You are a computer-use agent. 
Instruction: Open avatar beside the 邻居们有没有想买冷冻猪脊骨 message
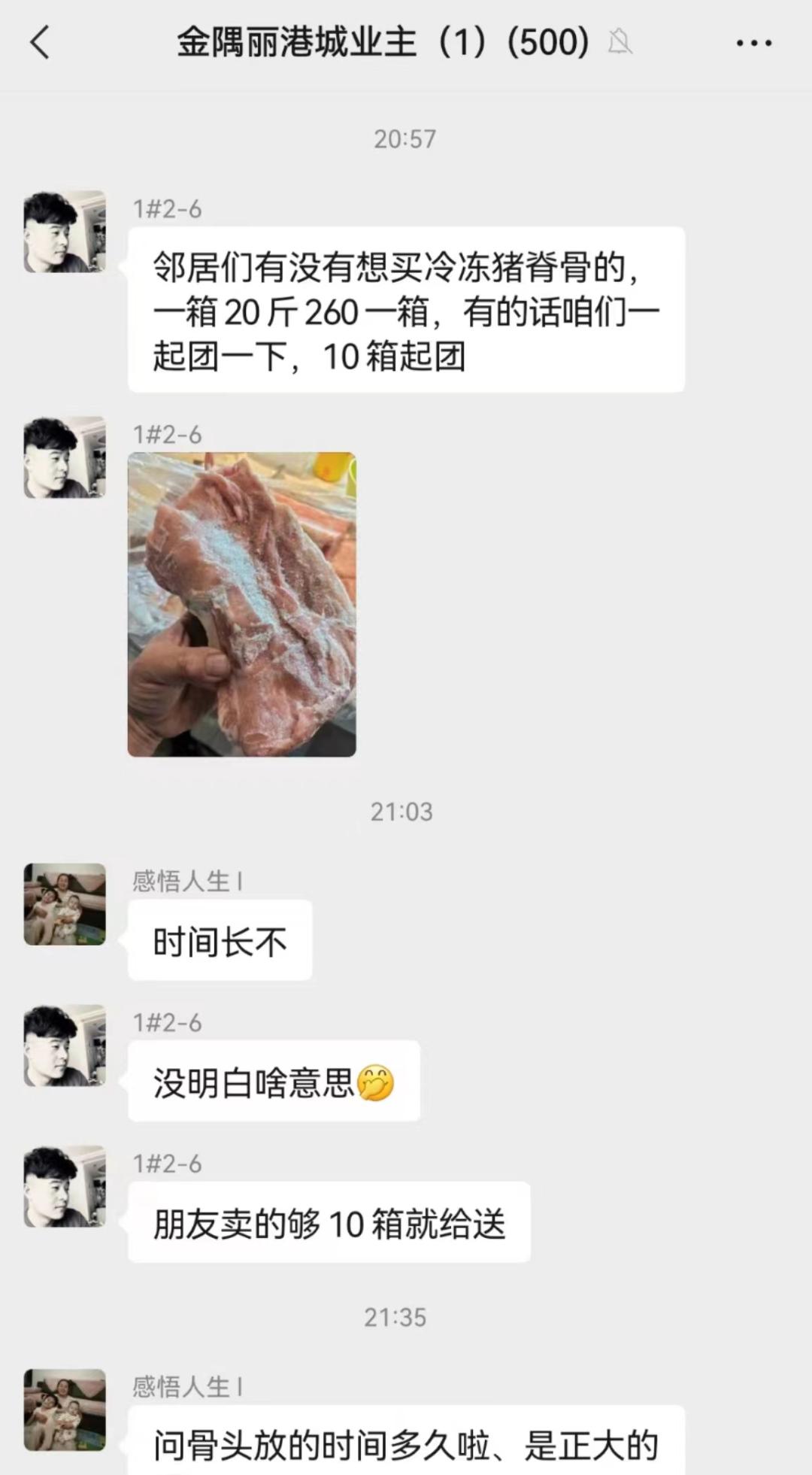click(x=65, y=232)
